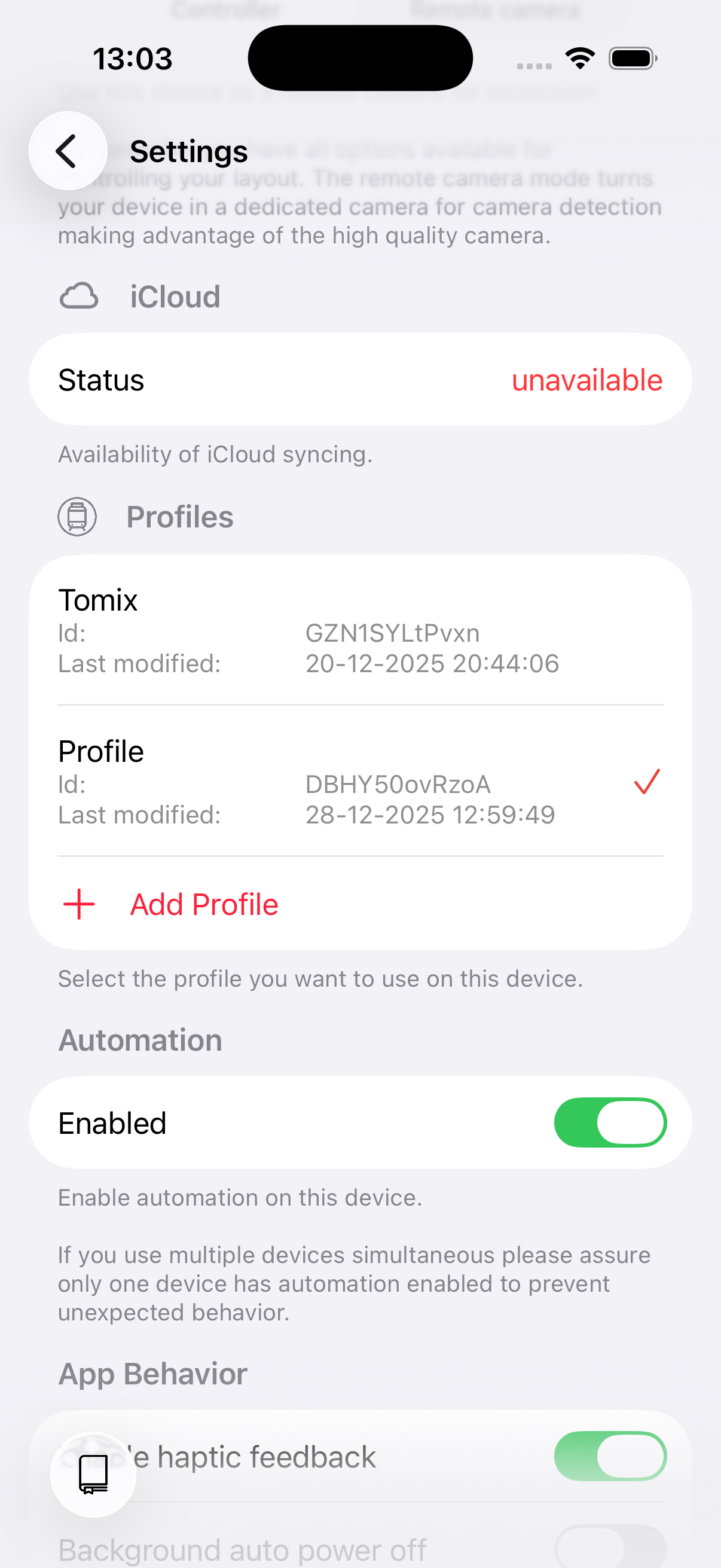
Task: Turn off haptic feedback
Action: (x=610, y=1456)
